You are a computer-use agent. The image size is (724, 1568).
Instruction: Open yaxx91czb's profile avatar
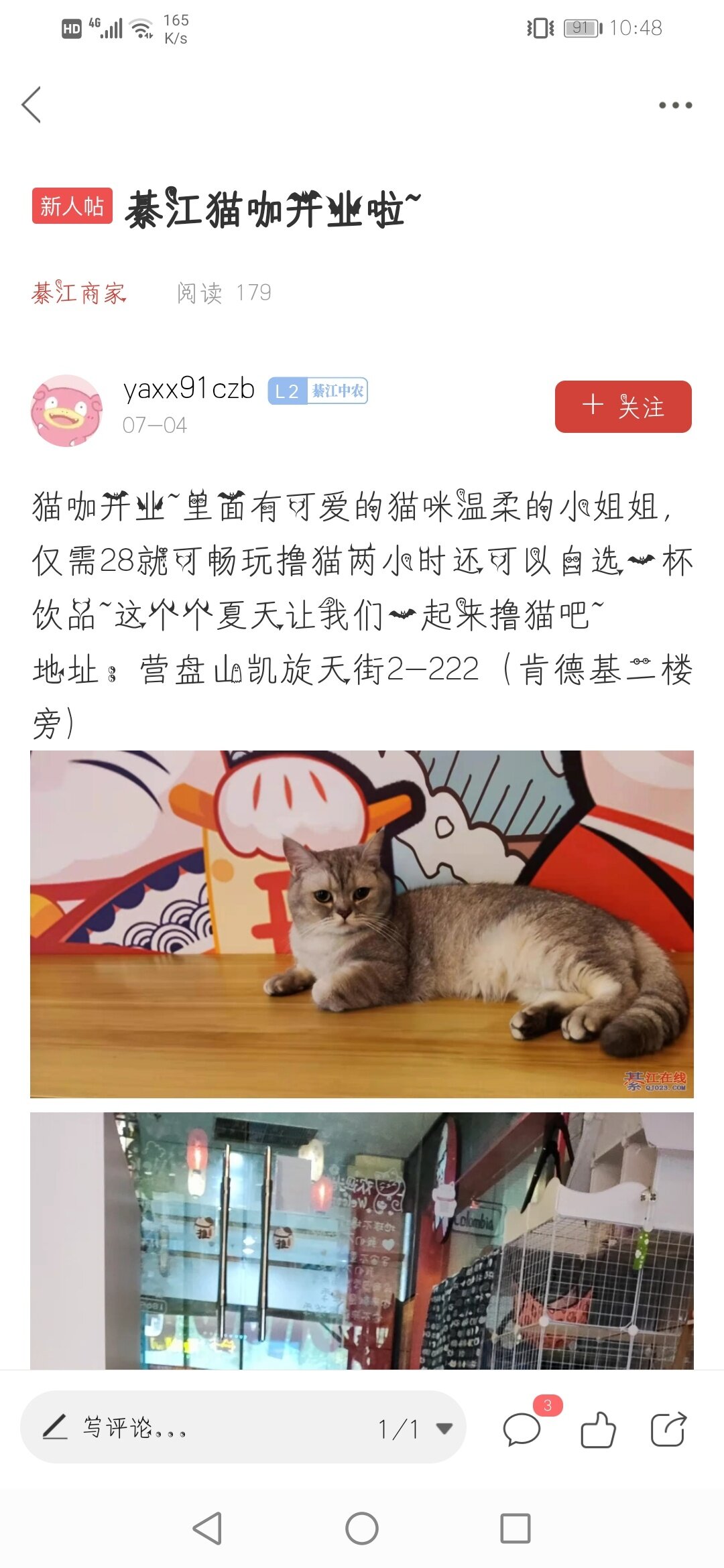point(66,410)
